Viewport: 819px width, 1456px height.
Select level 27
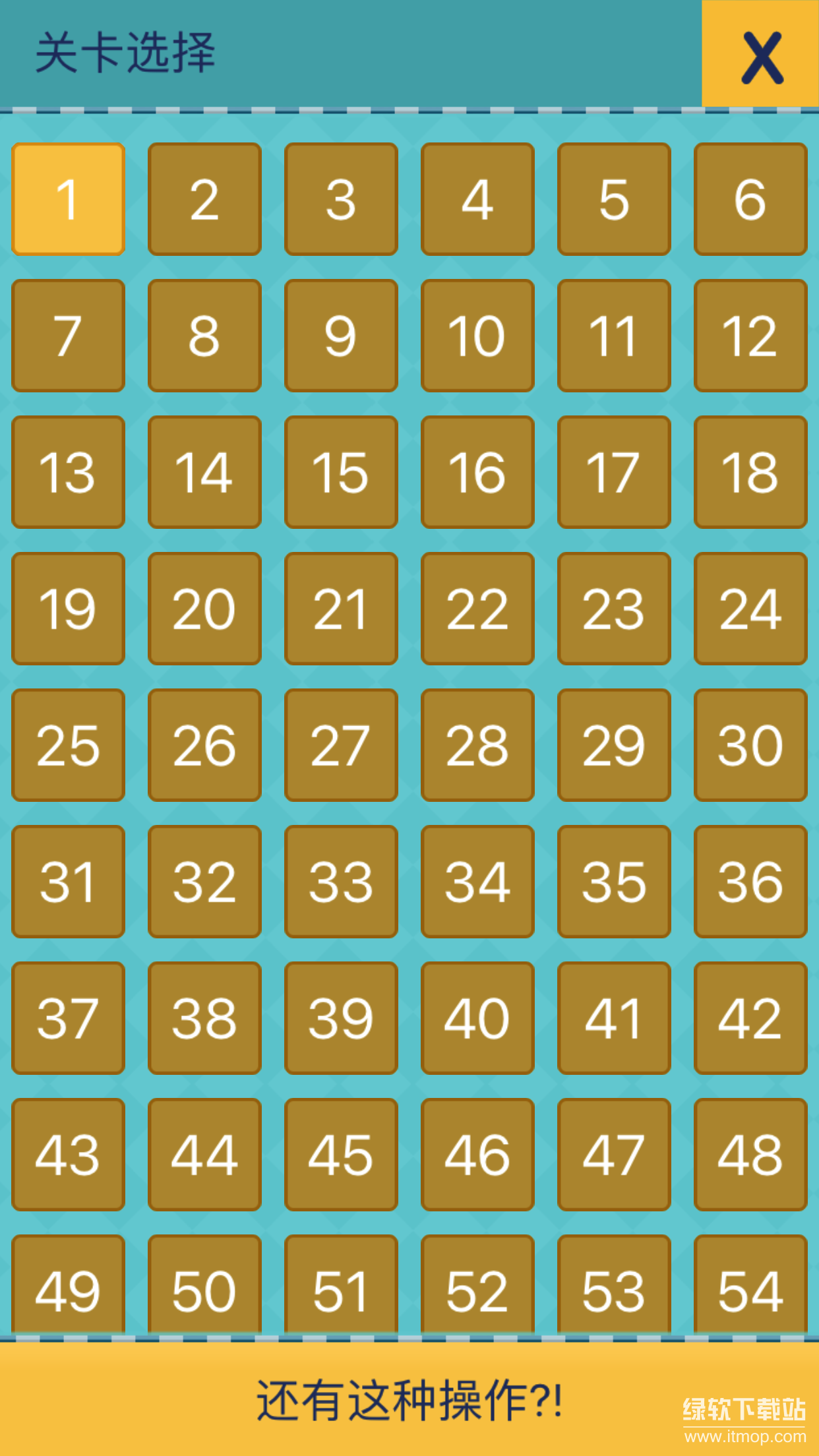pyautogui.click(x=341, y=745)
